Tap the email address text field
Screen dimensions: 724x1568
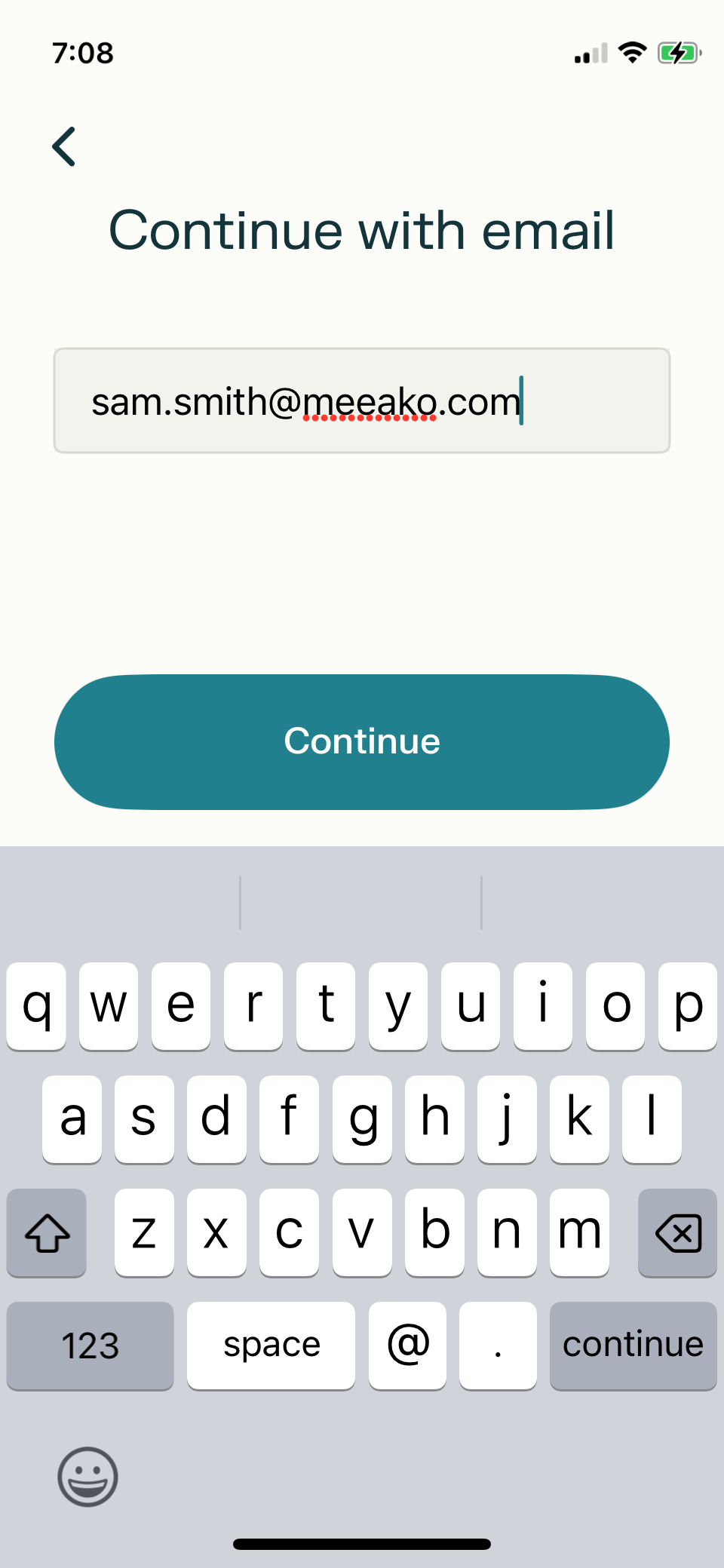[x=362, y=400]
